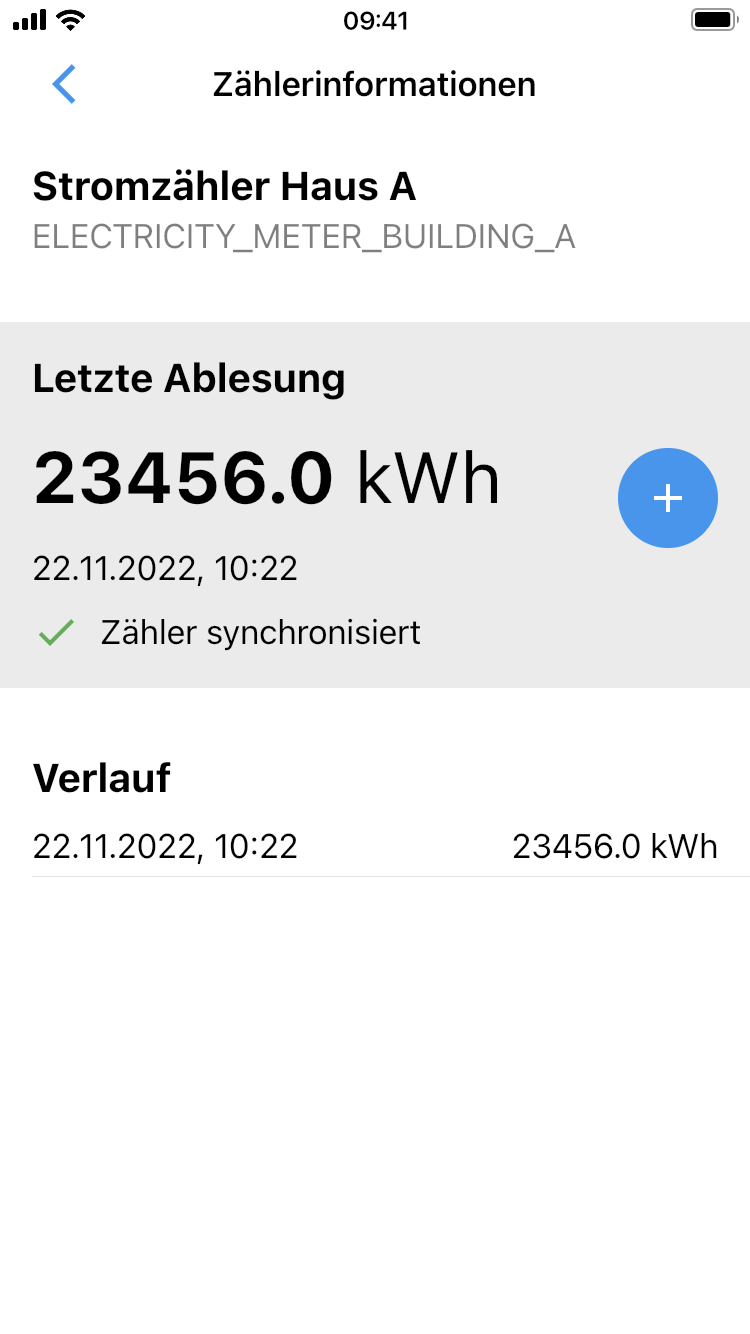This screenshot has width=750, height=1334.
Task: Go back from Zählerinformationen
Action: [x=64, y=84]
